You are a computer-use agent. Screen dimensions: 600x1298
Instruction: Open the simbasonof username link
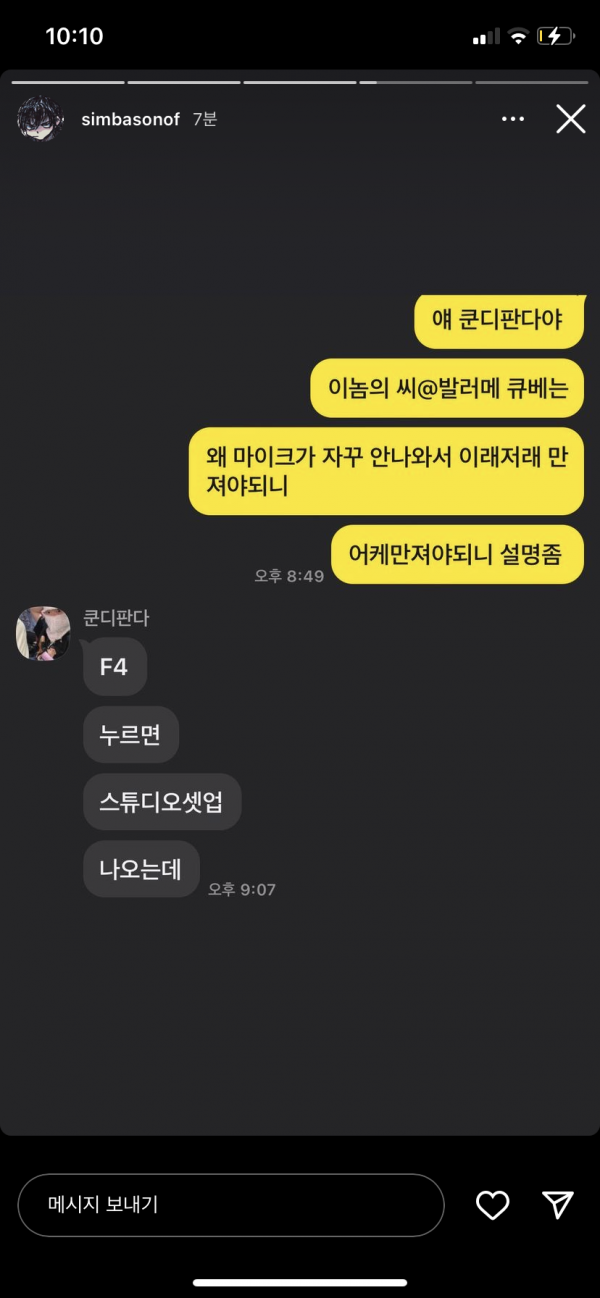(130, 119)
